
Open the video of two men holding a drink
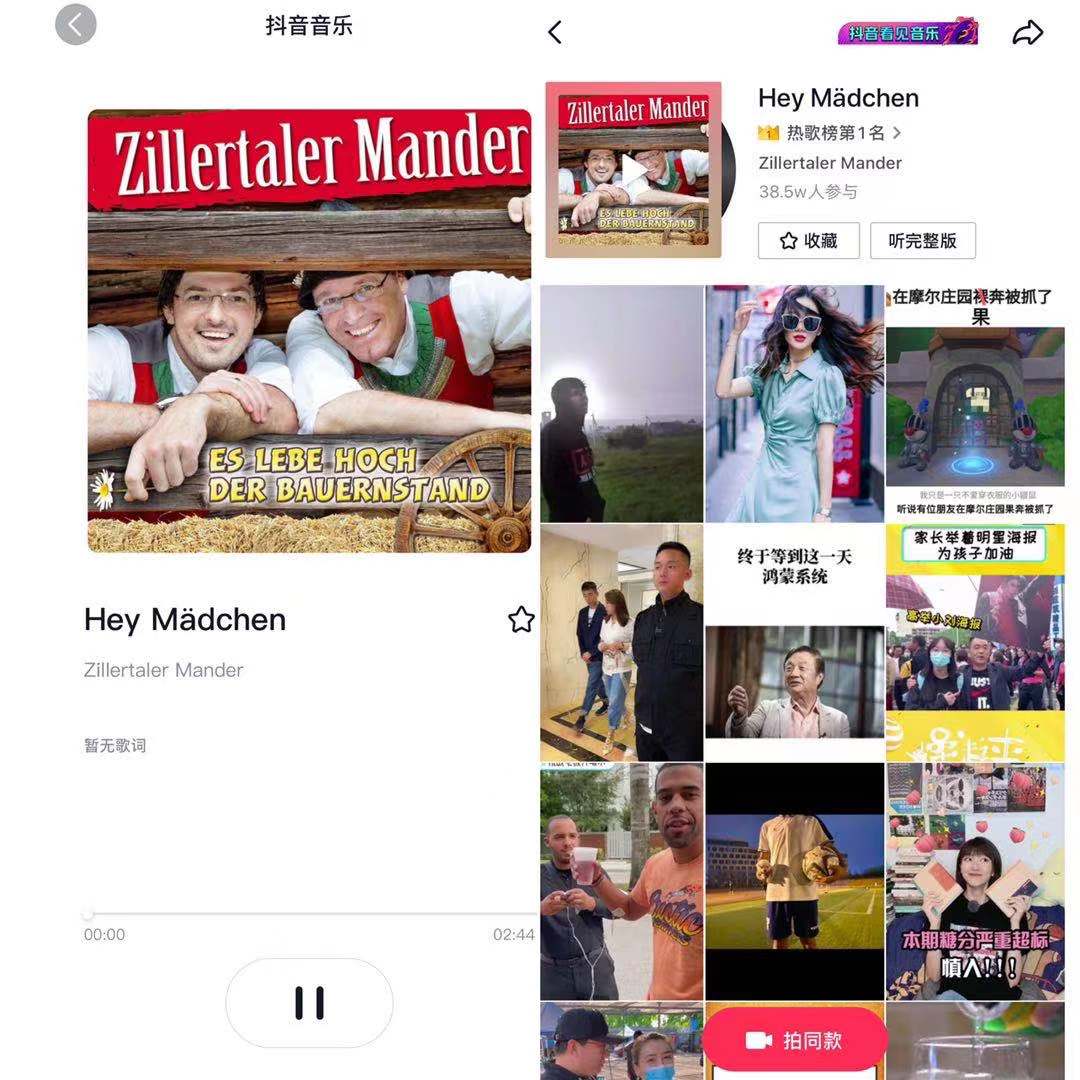pos(622,882)
